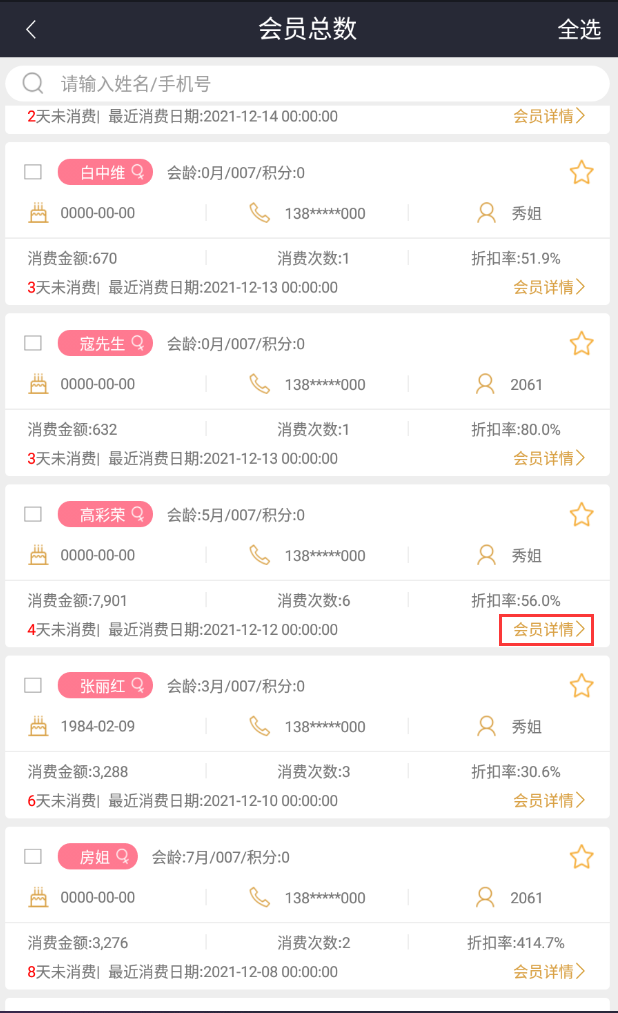Call 高彩荣 via the phone icon
Screen dimensions: 618x1013
(260, 555)
